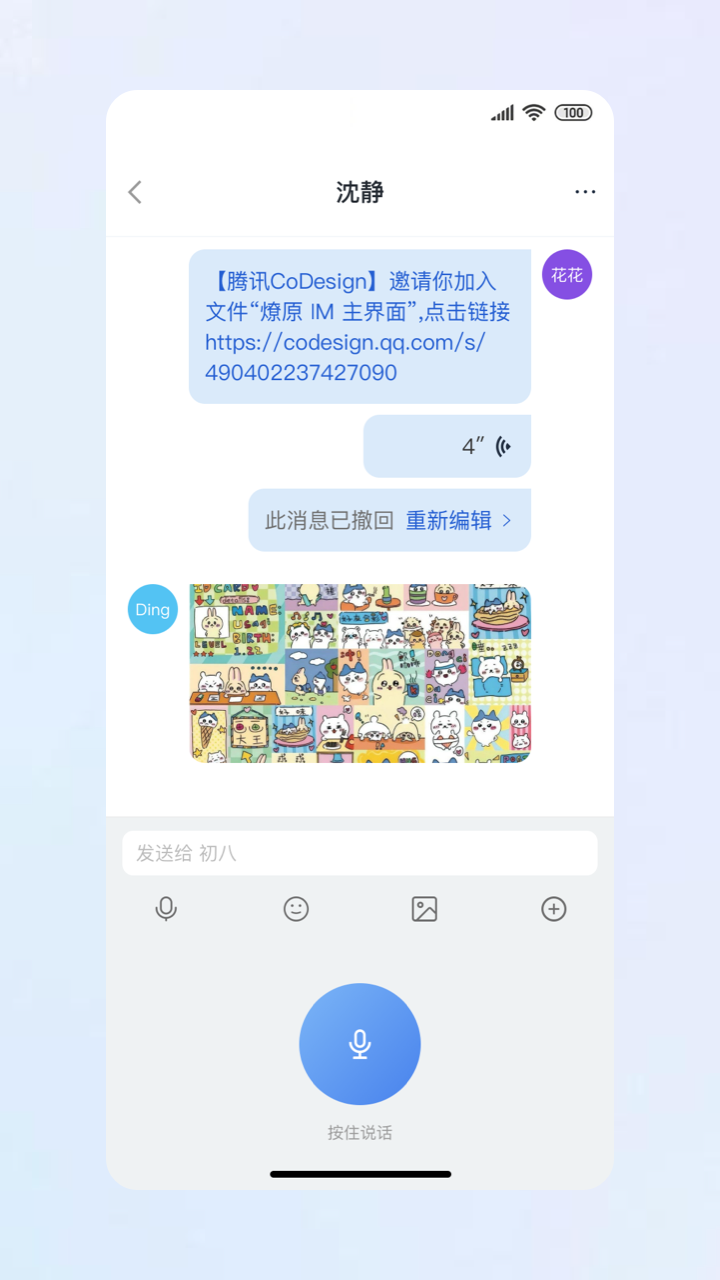This screenshot has height=1280, width=720.
Task: Open the codesign.qq.com link in the message
Action: (345, 357)
